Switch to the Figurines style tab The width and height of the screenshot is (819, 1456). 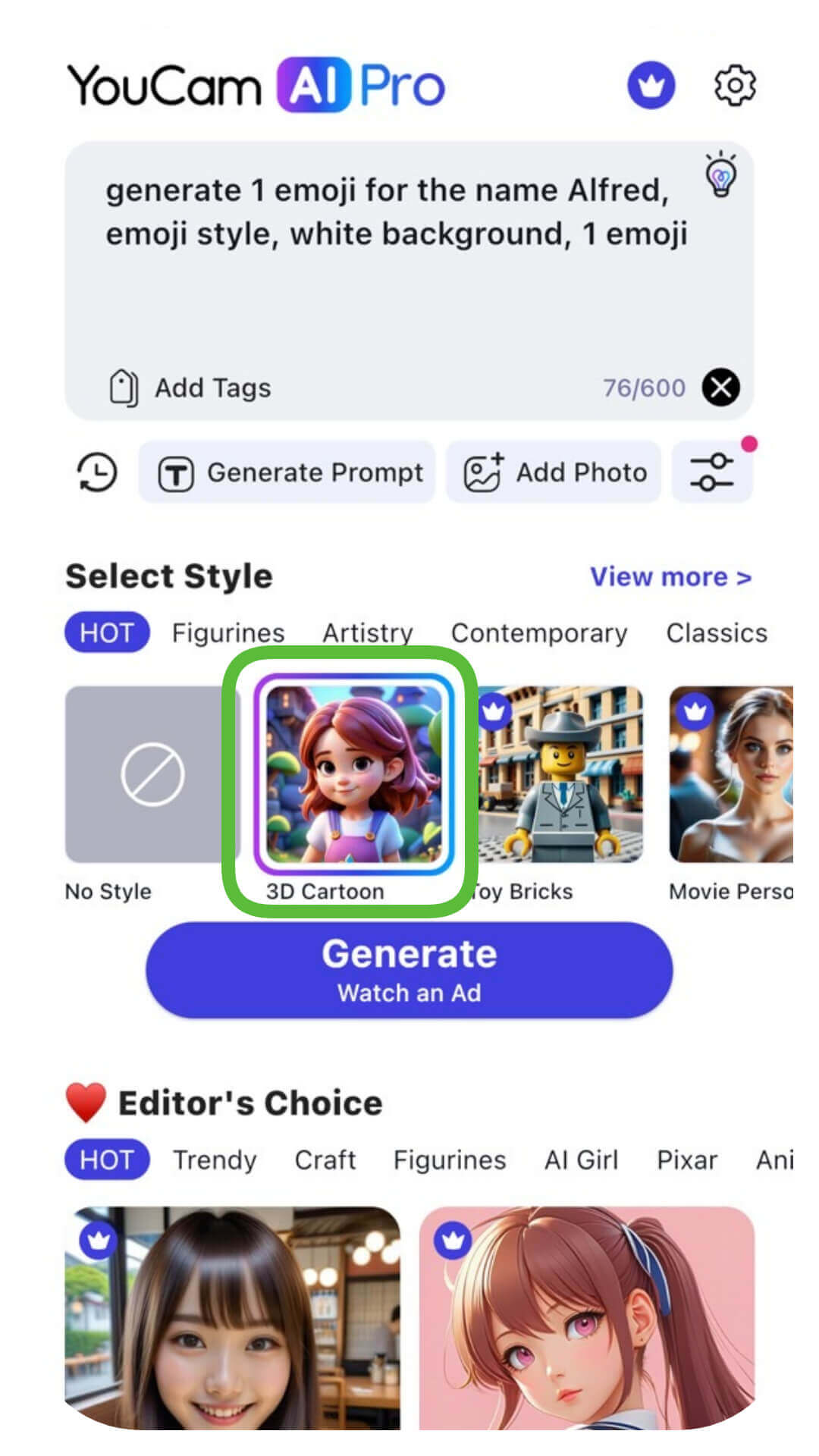coord(227,633)
